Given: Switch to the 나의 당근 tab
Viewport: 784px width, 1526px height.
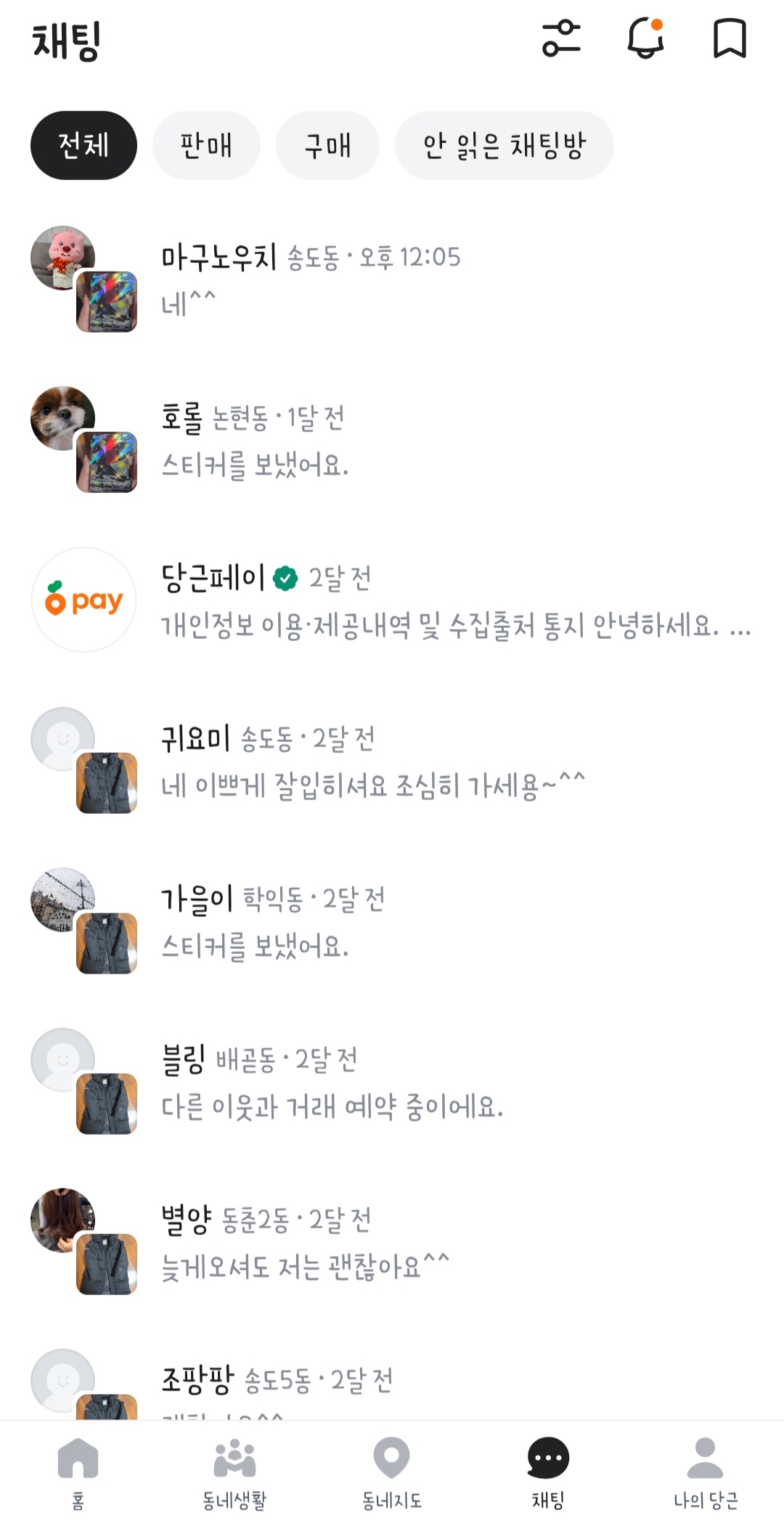Looking at the screenshot, I should pos(705,1473).
